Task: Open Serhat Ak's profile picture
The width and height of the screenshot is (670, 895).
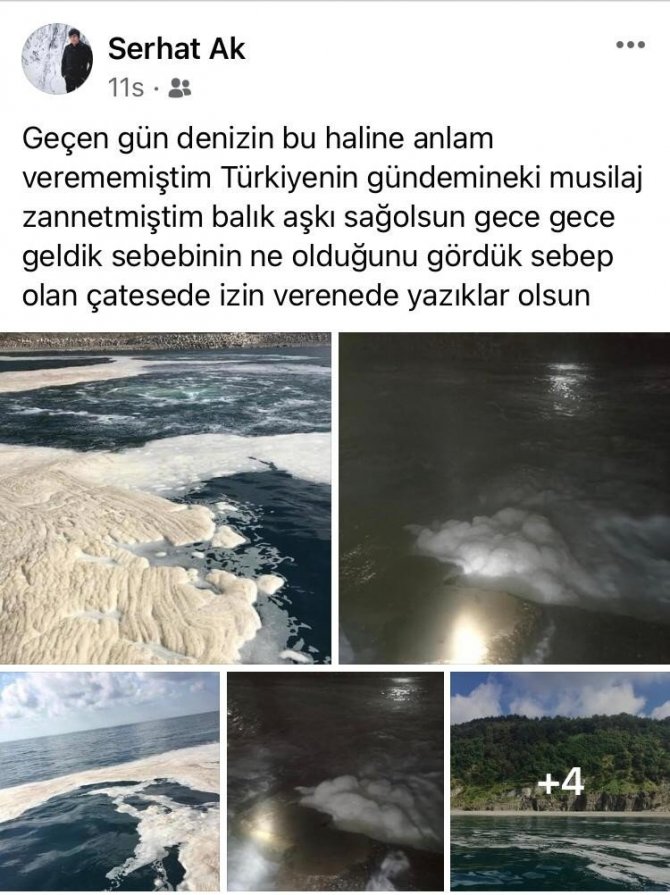Action: 57,59
